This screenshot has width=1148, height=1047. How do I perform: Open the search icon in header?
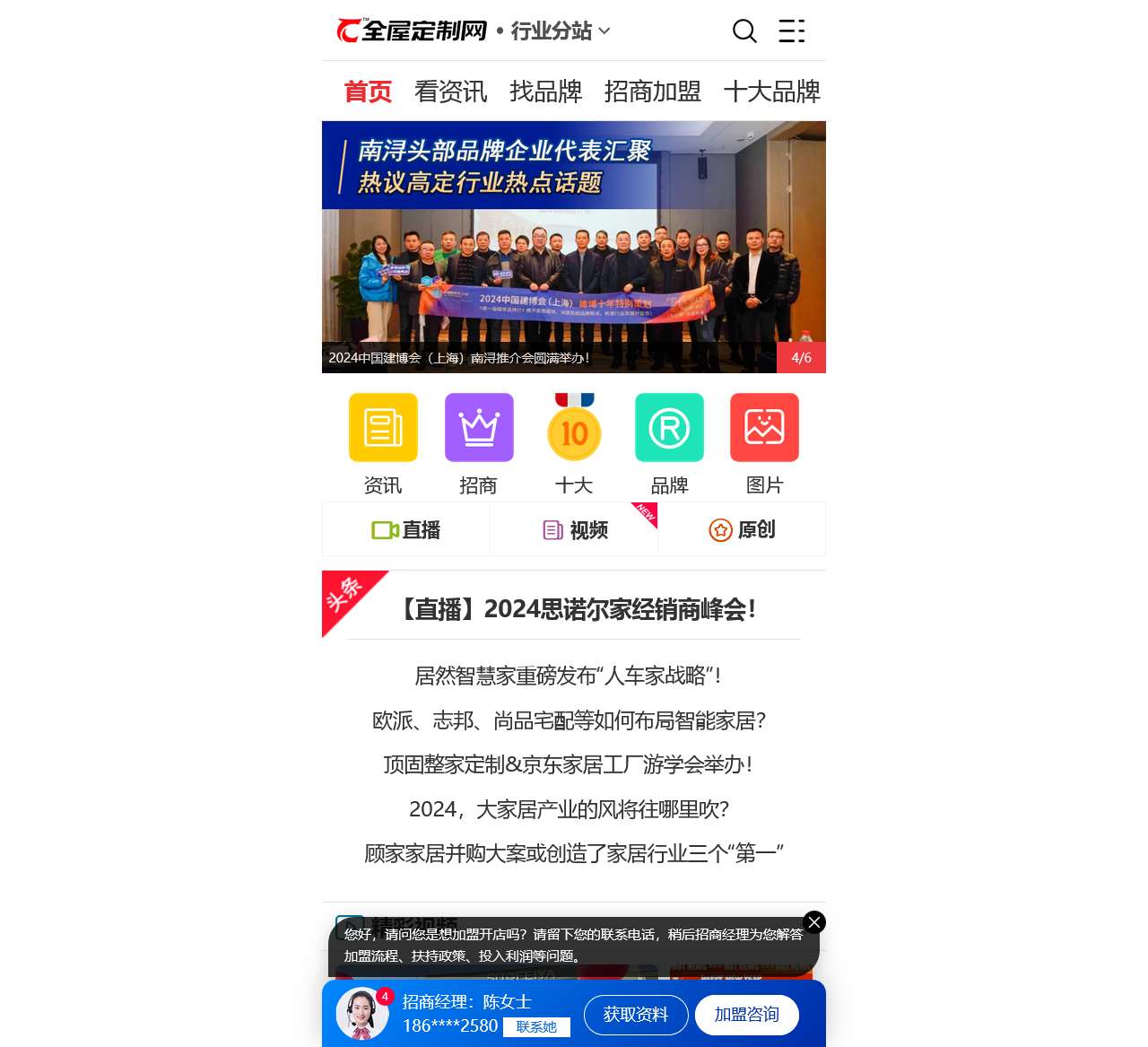(x=744, y=31)
